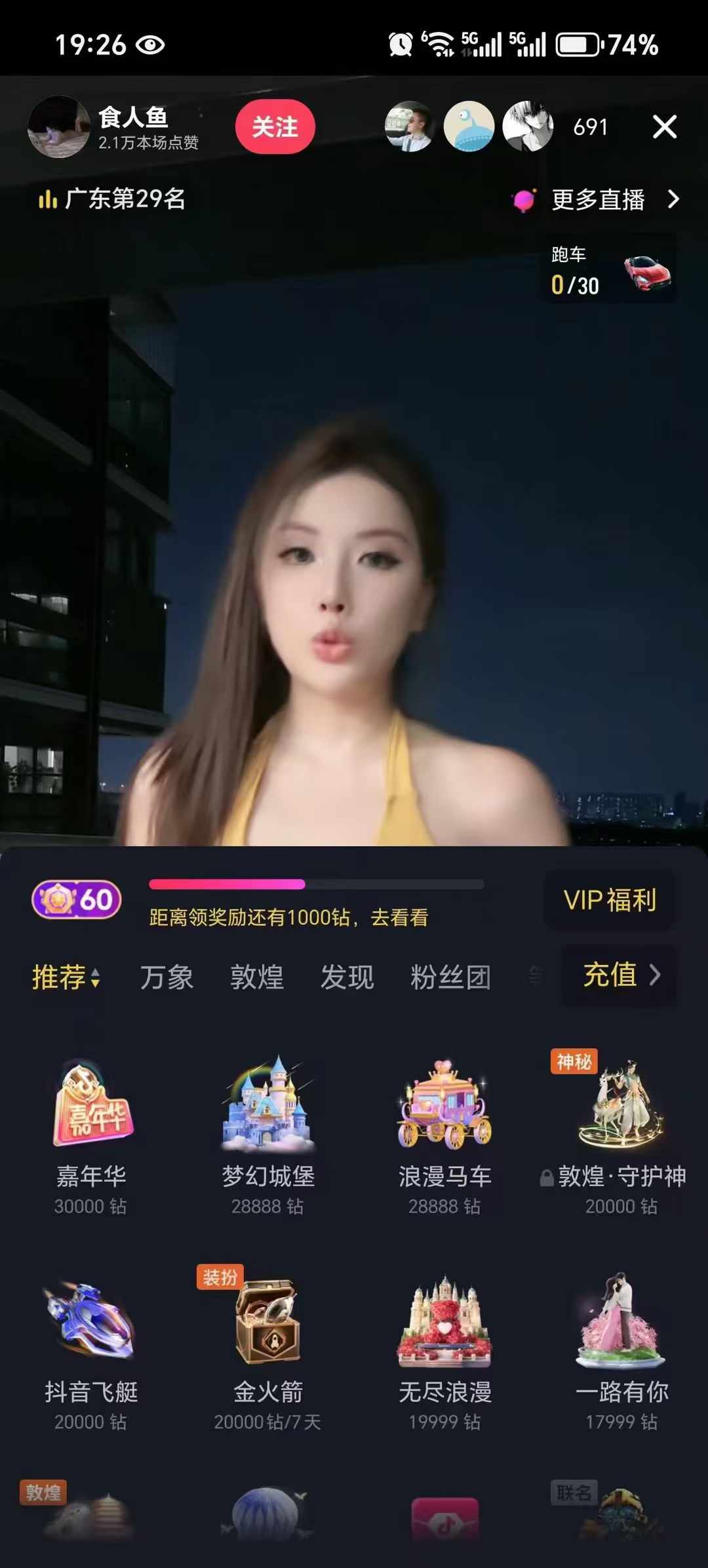Open level 60 reward progress 去看看
The image size is (708, 1568).
pyautogui.click(x=399, y=917)
